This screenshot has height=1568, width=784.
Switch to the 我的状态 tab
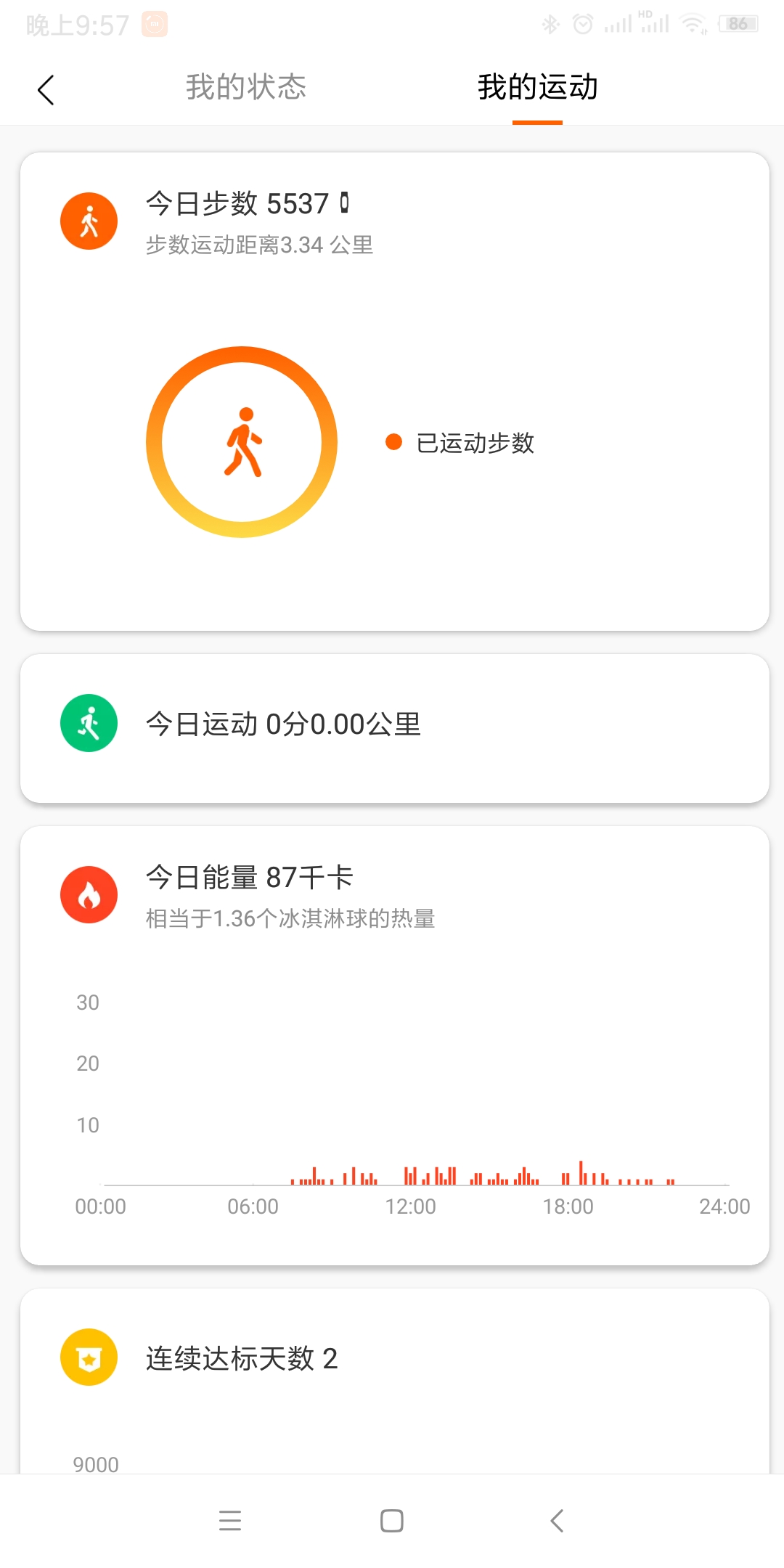(x=246, y=87)
